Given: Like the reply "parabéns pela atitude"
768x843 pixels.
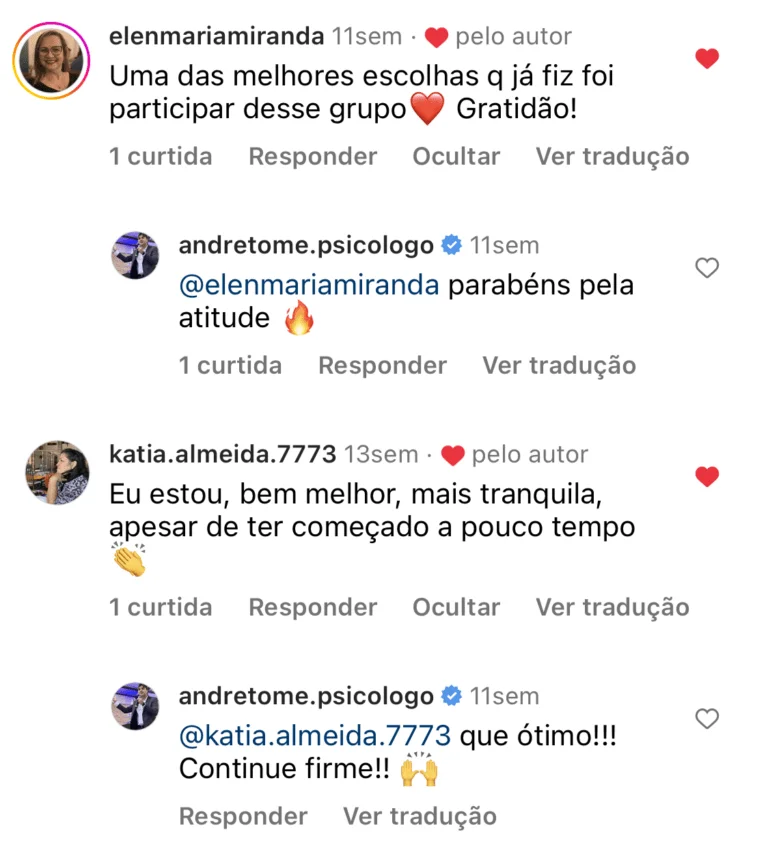Looking at the screenshot, I should (707, 268).
